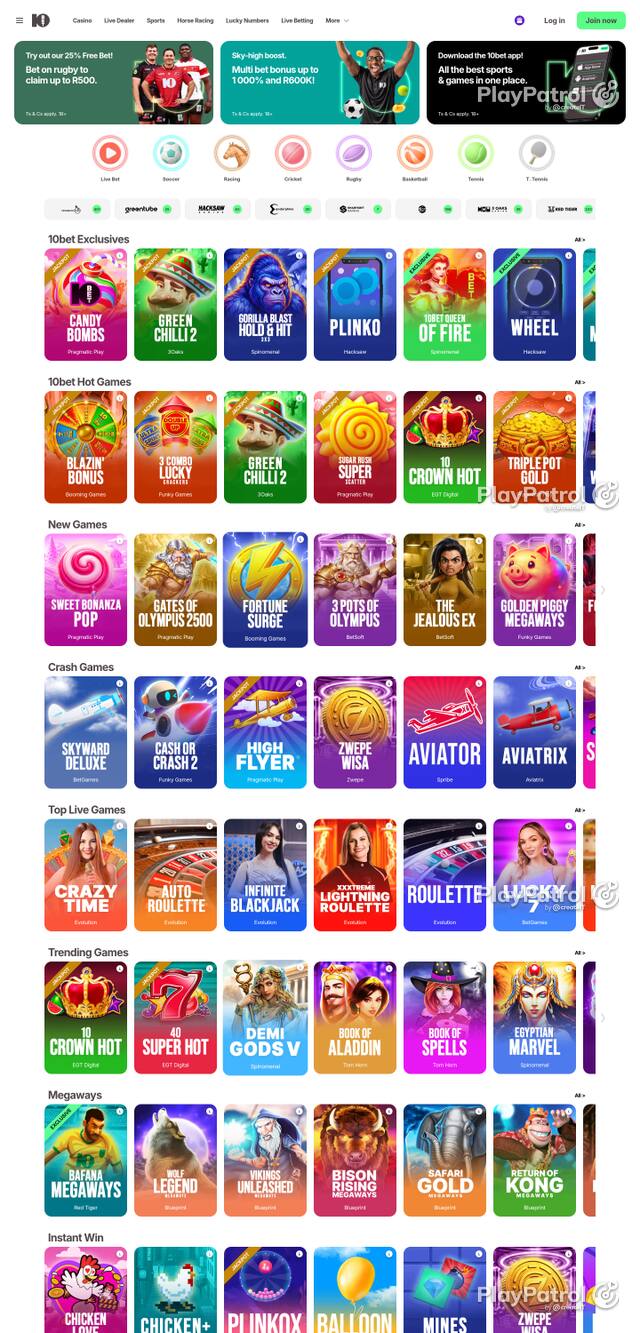
Task: Filter by the Hacksaw provider chip
Action: click(219, 209)
